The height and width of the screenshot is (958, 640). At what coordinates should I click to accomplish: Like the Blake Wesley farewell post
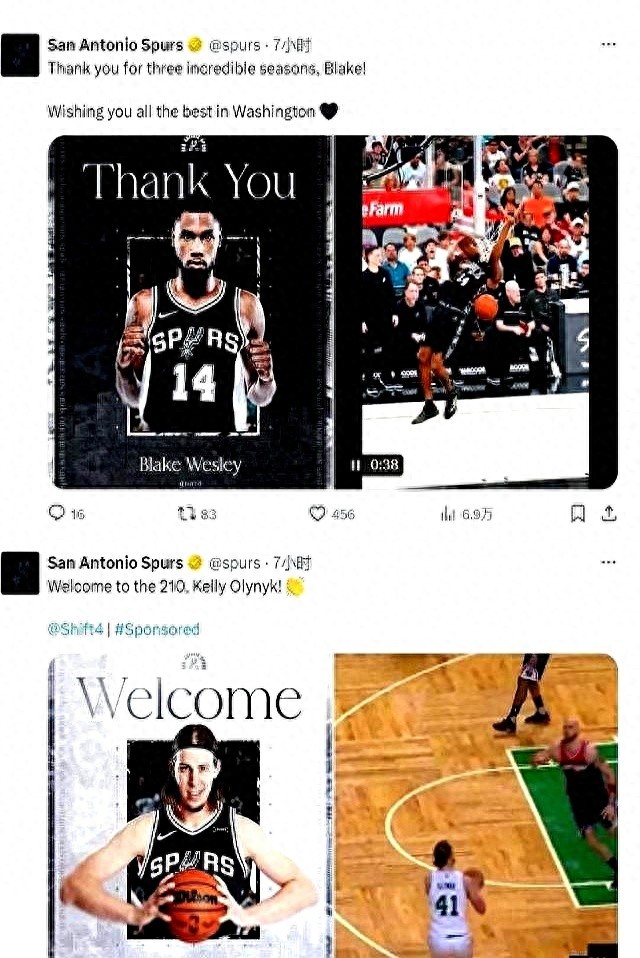coord(318,513)
